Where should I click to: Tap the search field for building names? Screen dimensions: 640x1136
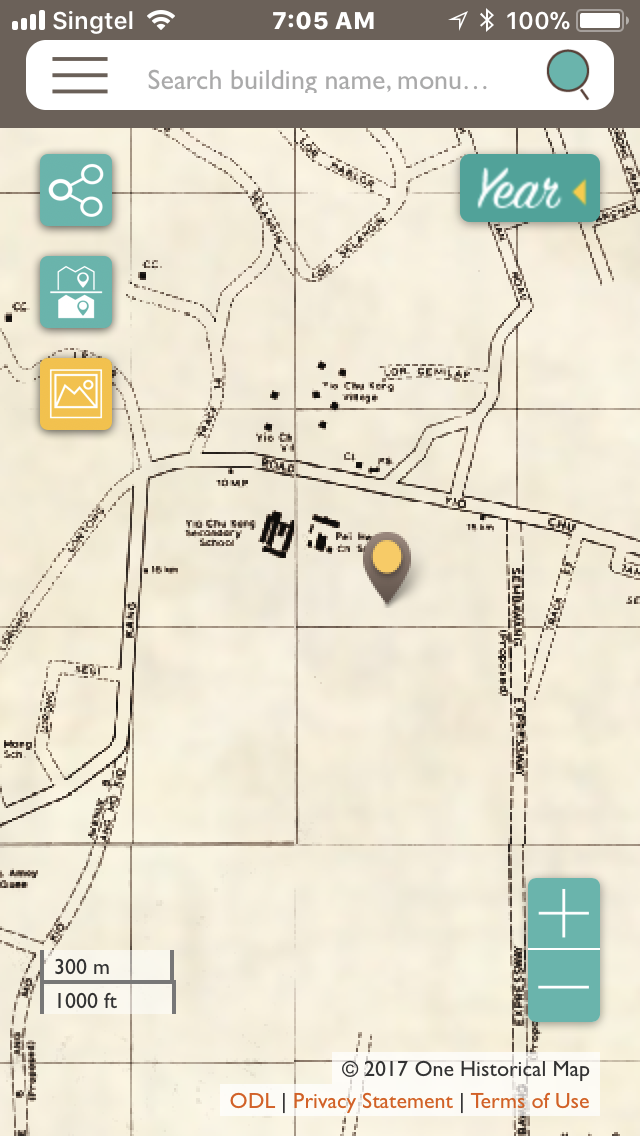[x=317, y=80]
